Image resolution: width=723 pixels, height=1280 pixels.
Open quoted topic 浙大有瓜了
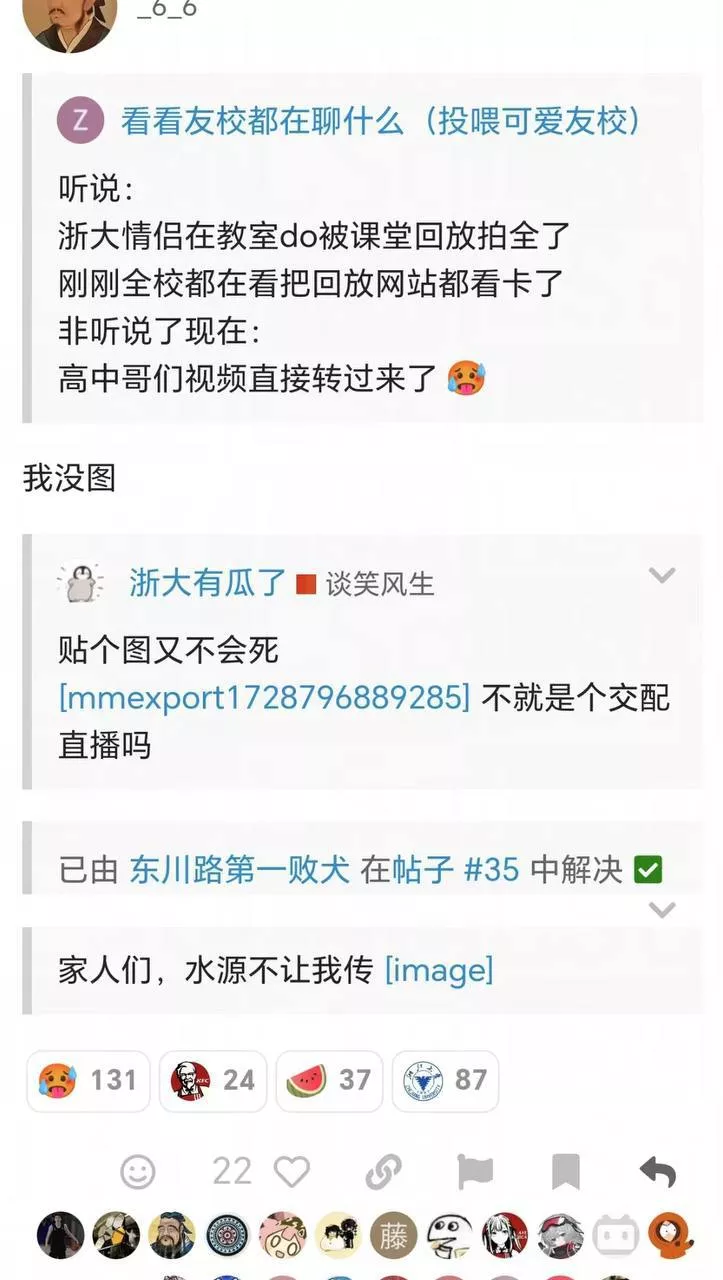click(x=207, y=582)
